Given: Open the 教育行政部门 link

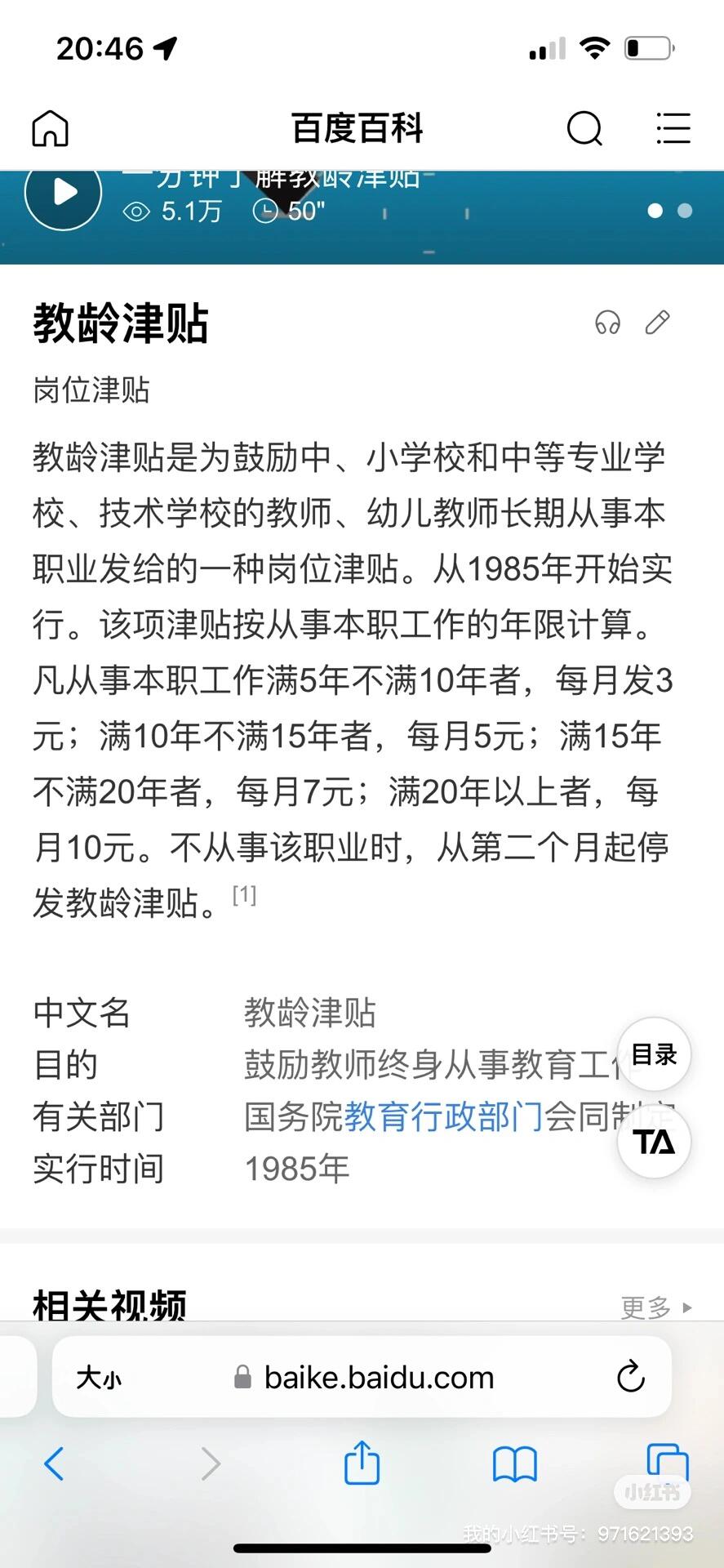Looking at the screenshot, I should pyautogui.click(x=443, y=1116).
